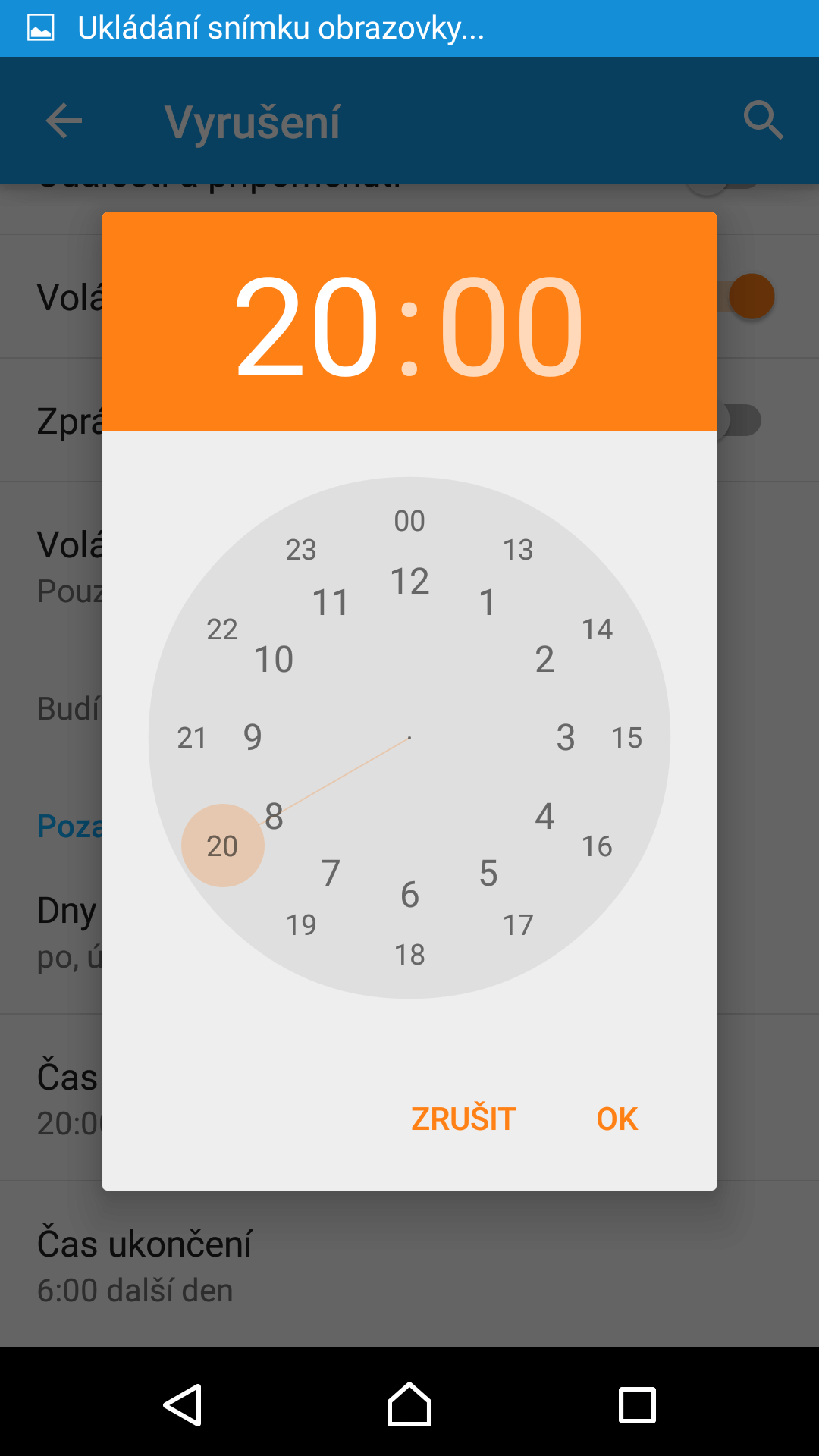Go to the home screen

[x=409, y=1404]
